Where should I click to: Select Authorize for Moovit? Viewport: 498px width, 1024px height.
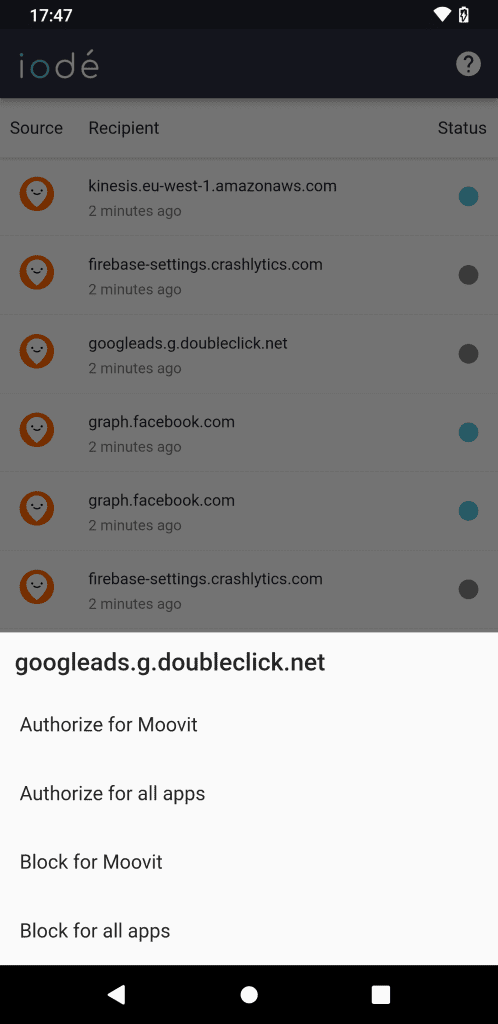[249, 725]
